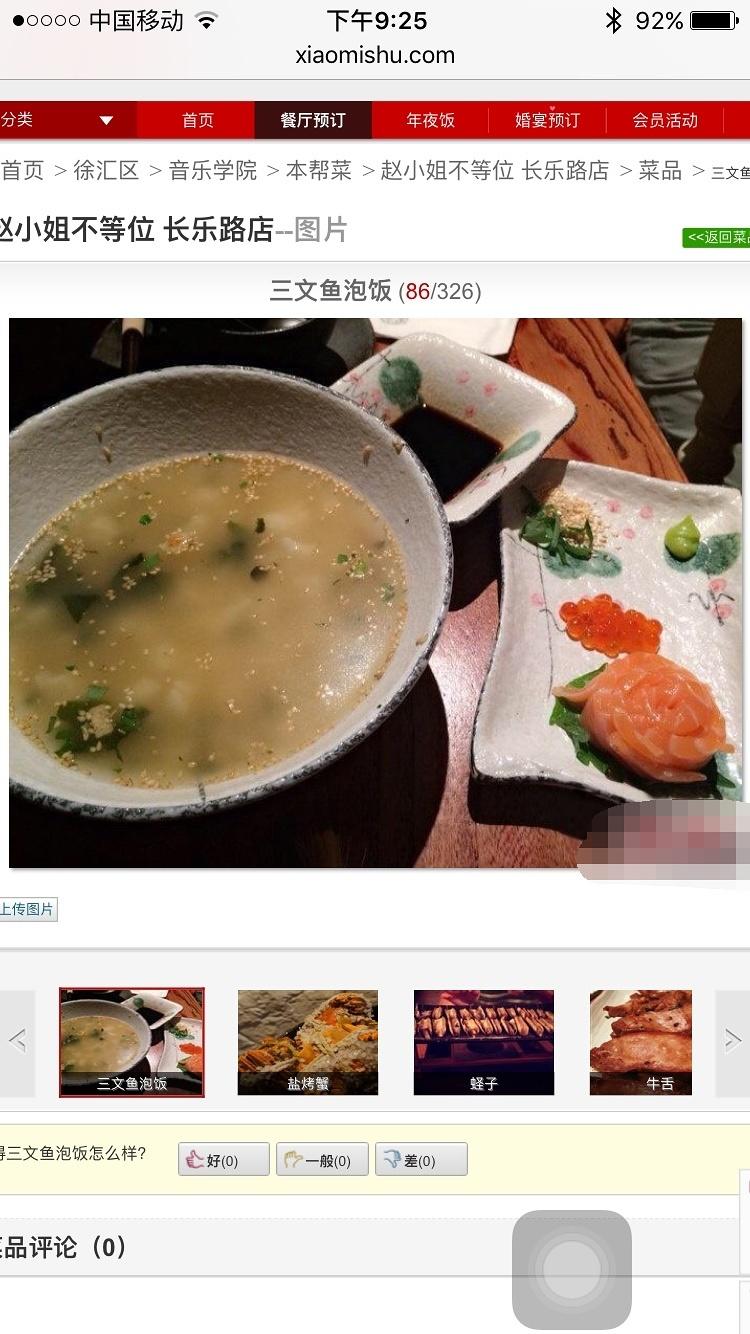Select the 婚宴预订 tab

547,121
